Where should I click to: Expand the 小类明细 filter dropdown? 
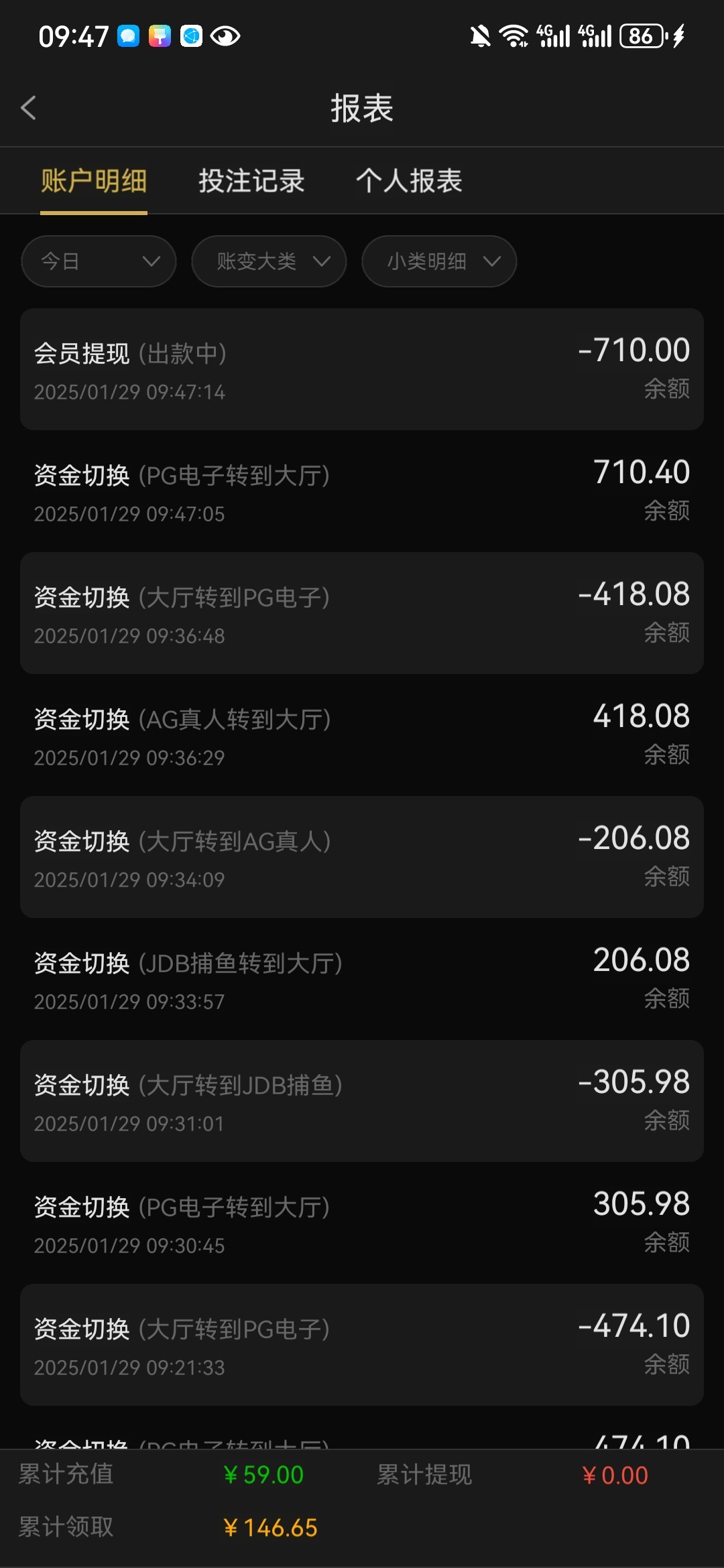tap(439, 261)
